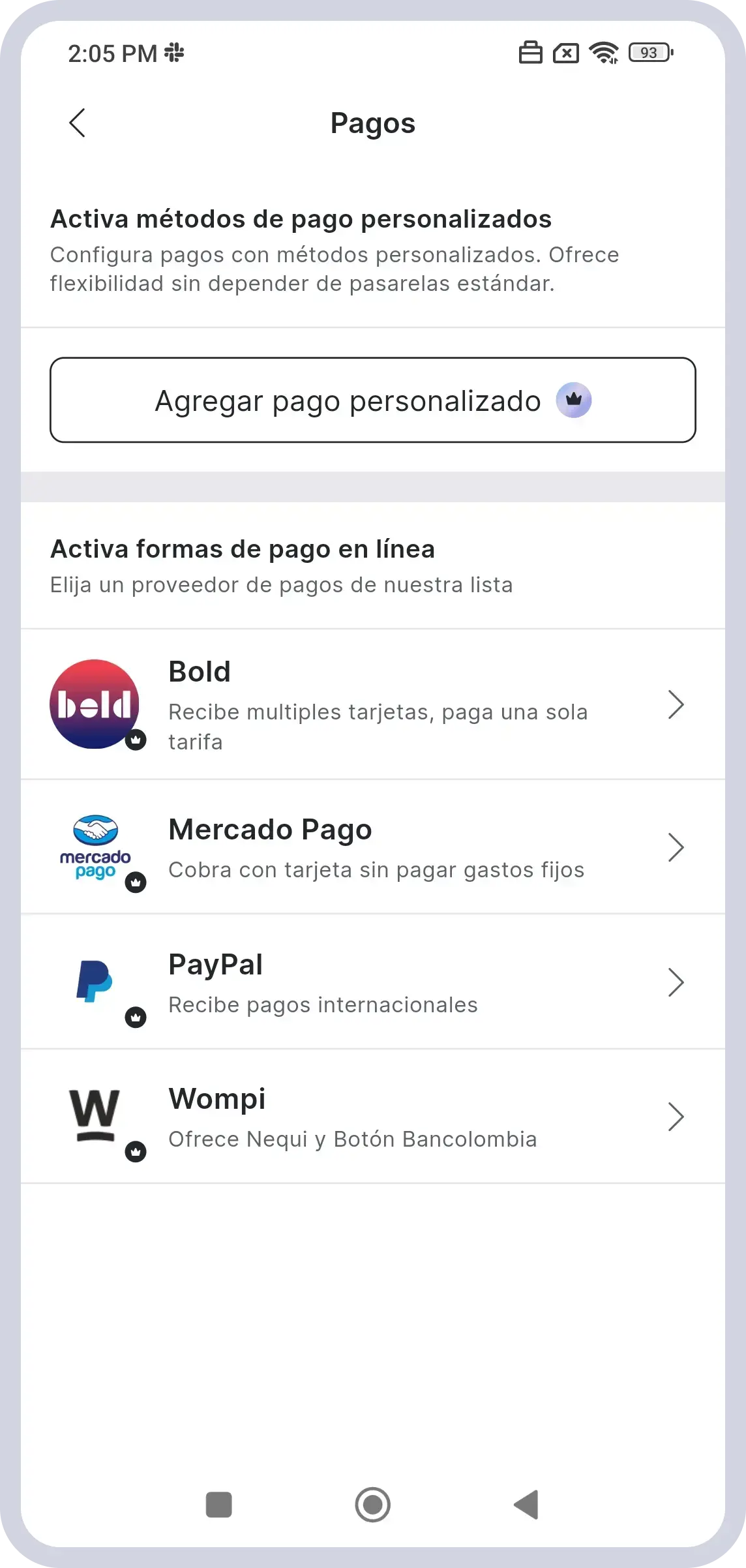
Task: Open recent apps from navigation bar
Action: [x=218, y=1505]
